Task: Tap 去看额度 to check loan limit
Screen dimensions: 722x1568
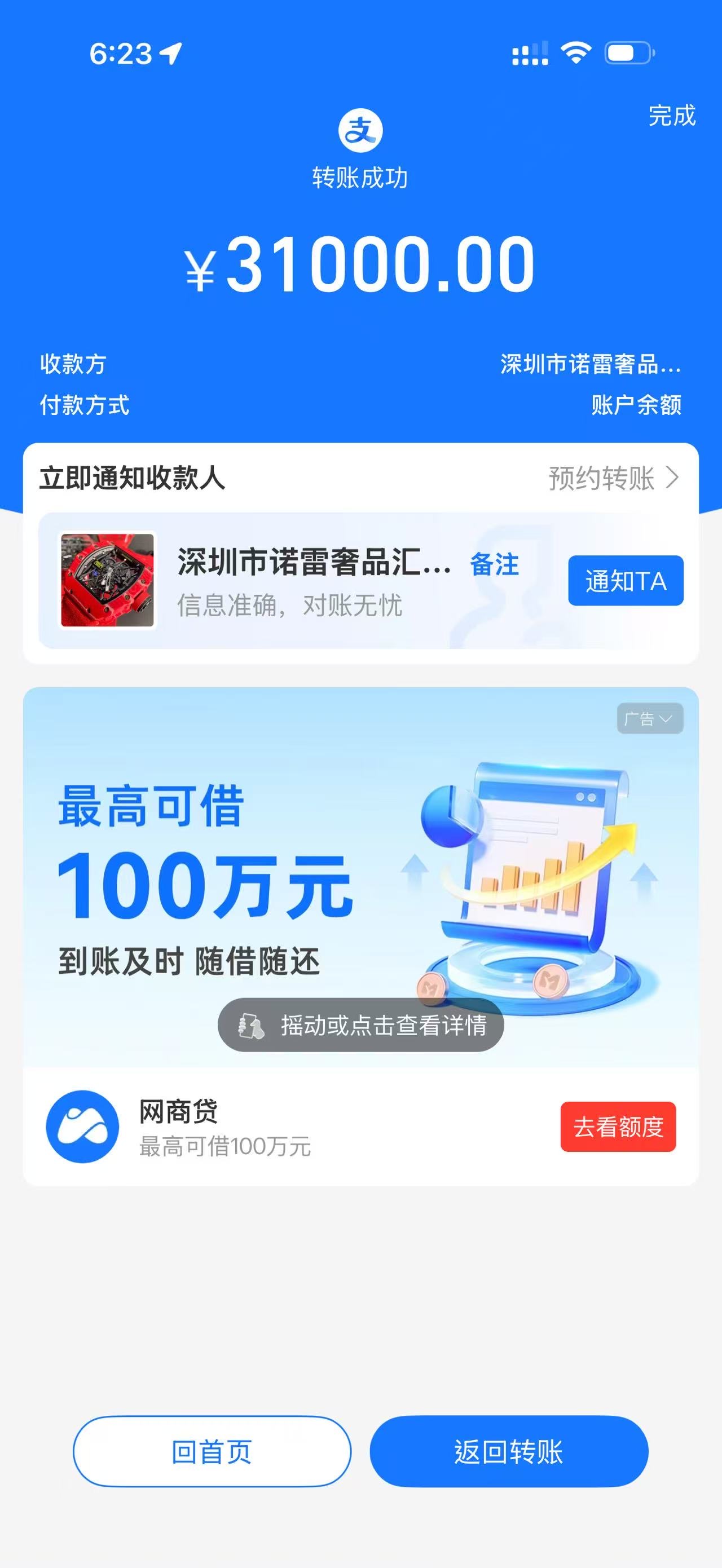Action: (x=618, y=1127)
